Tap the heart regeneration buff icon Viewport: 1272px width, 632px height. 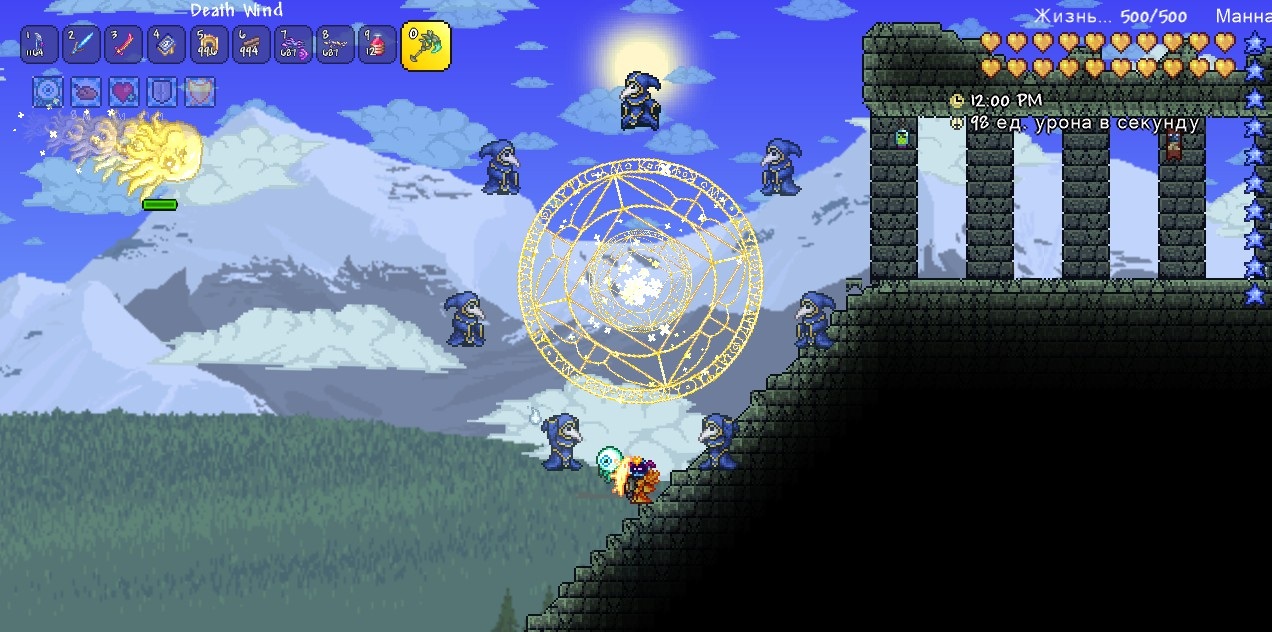coord(124,92)
